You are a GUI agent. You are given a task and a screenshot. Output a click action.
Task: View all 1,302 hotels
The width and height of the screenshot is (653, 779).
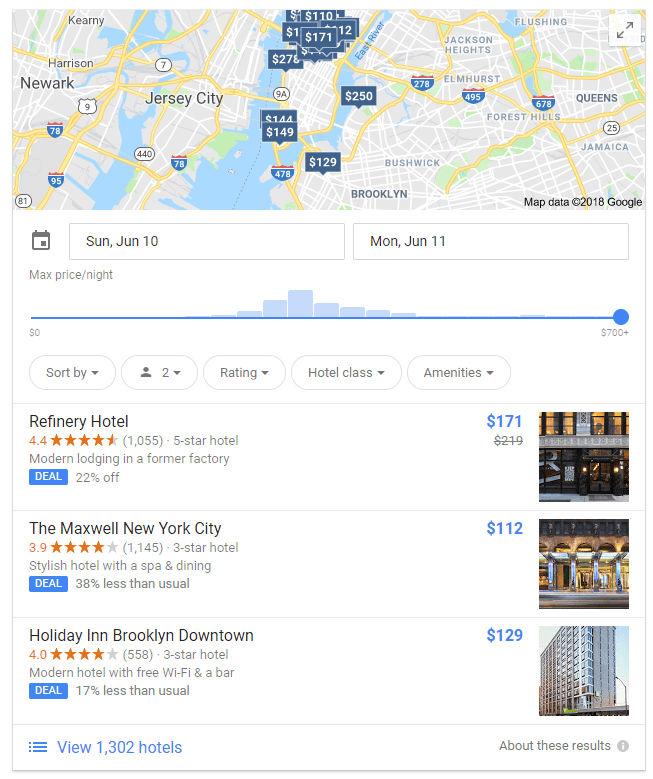[119, 747]
